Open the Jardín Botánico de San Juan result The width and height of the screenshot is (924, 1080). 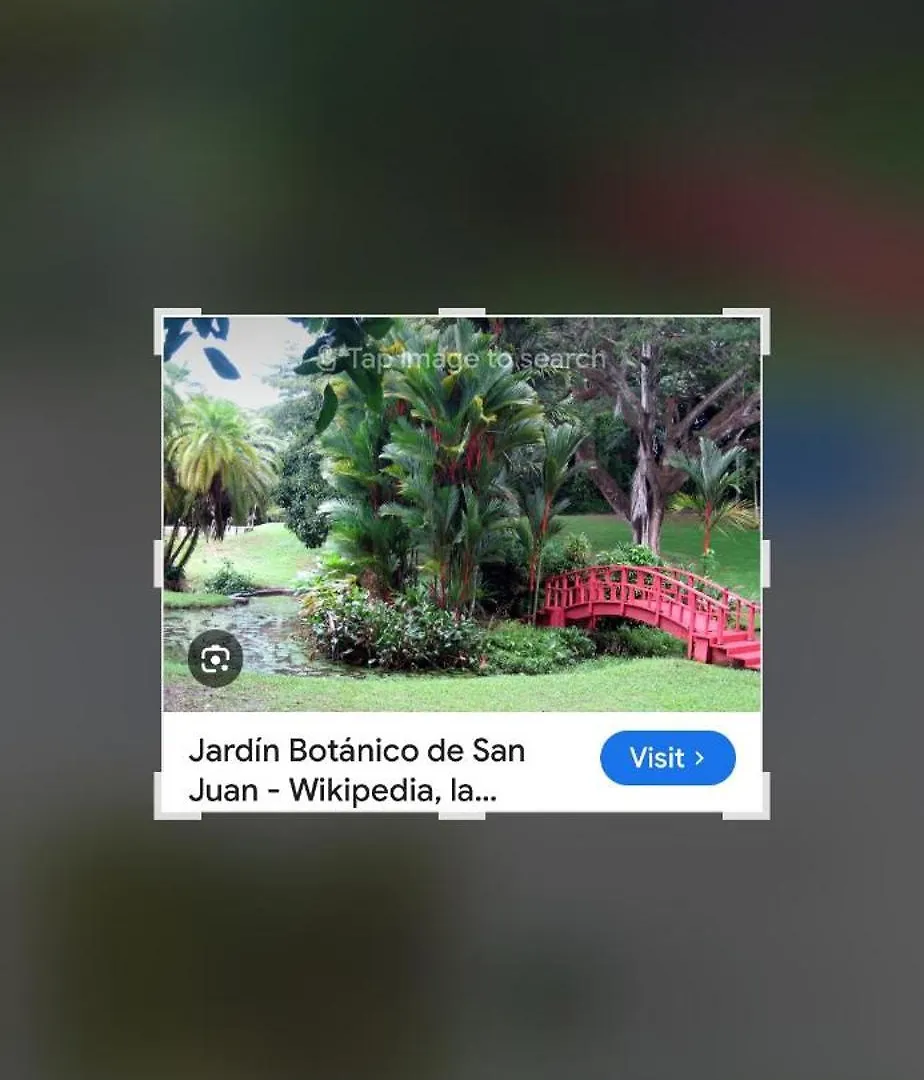pyautogui.click(x=357, y=770)
